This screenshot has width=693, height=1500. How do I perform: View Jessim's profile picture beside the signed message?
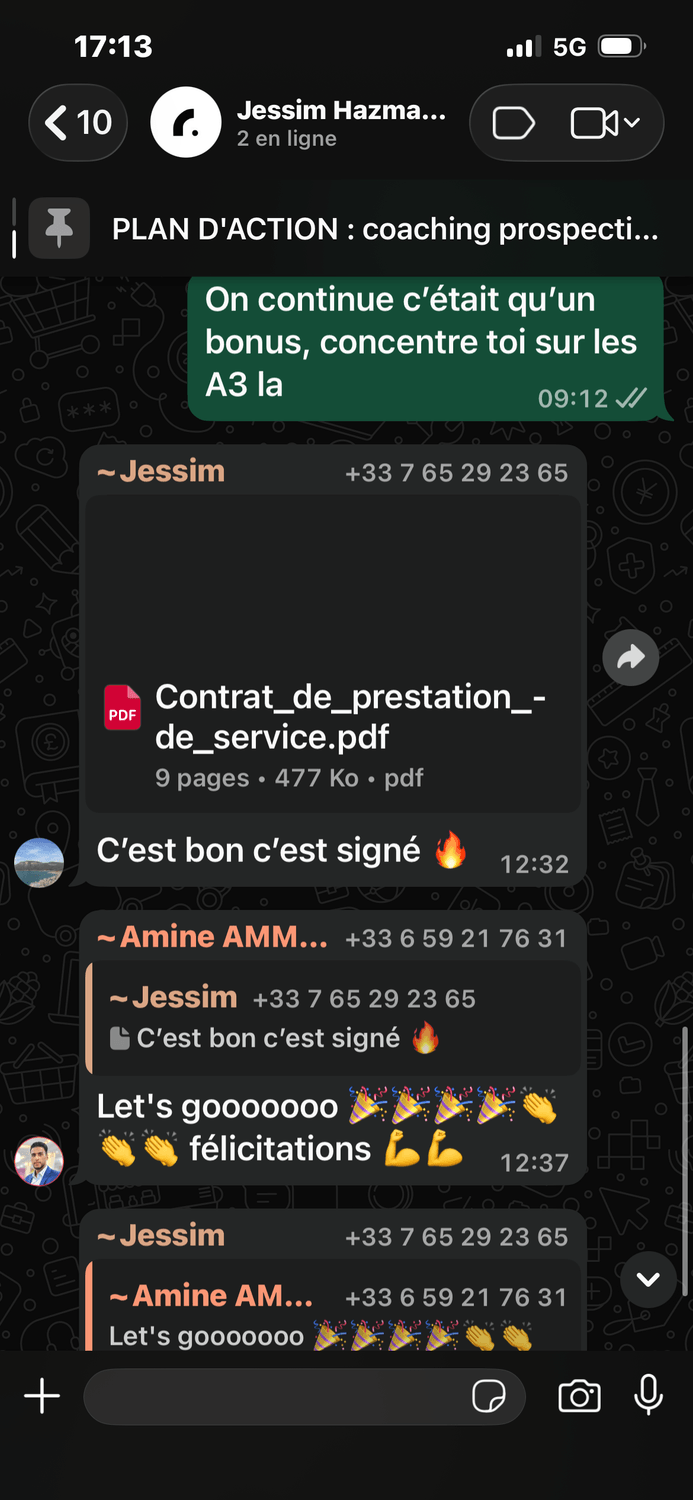point(39,862)
